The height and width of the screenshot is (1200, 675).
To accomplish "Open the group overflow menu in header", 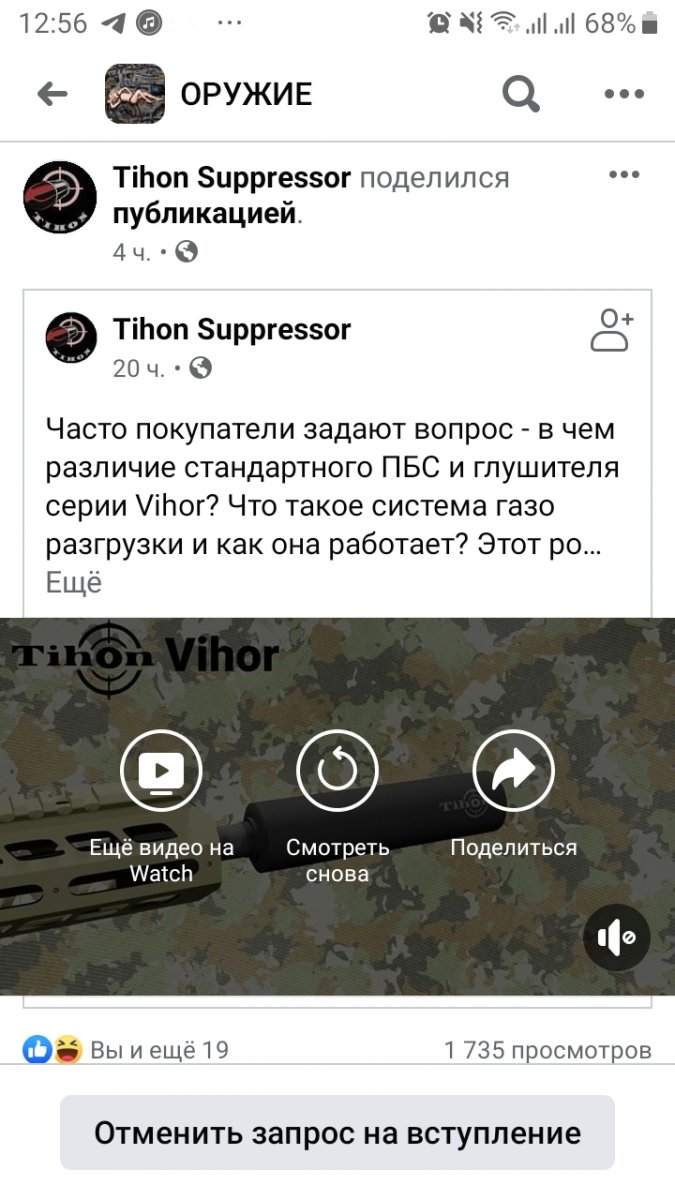I will (x=624, y=95).
